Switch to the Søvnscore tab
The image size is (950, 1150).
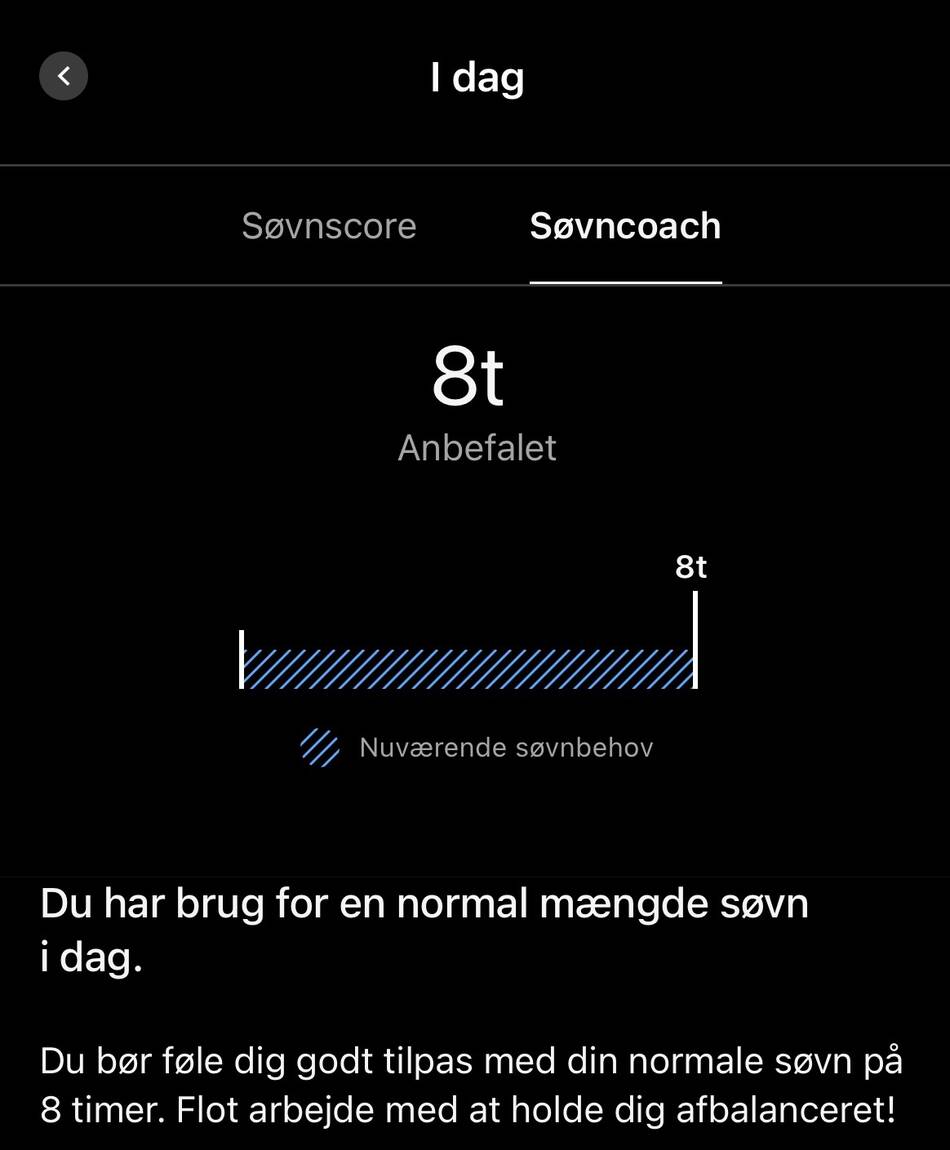point(328,226)
